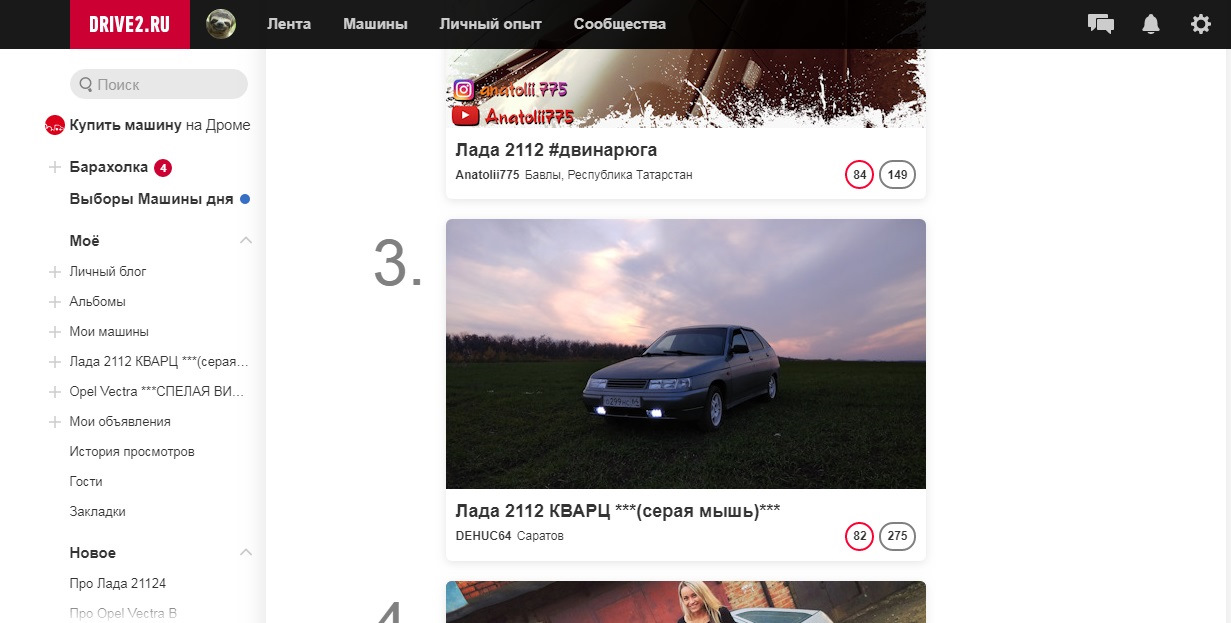Open the messages chat icon
Viewport: 1231px width, 623px height.
pos(1100,24)
